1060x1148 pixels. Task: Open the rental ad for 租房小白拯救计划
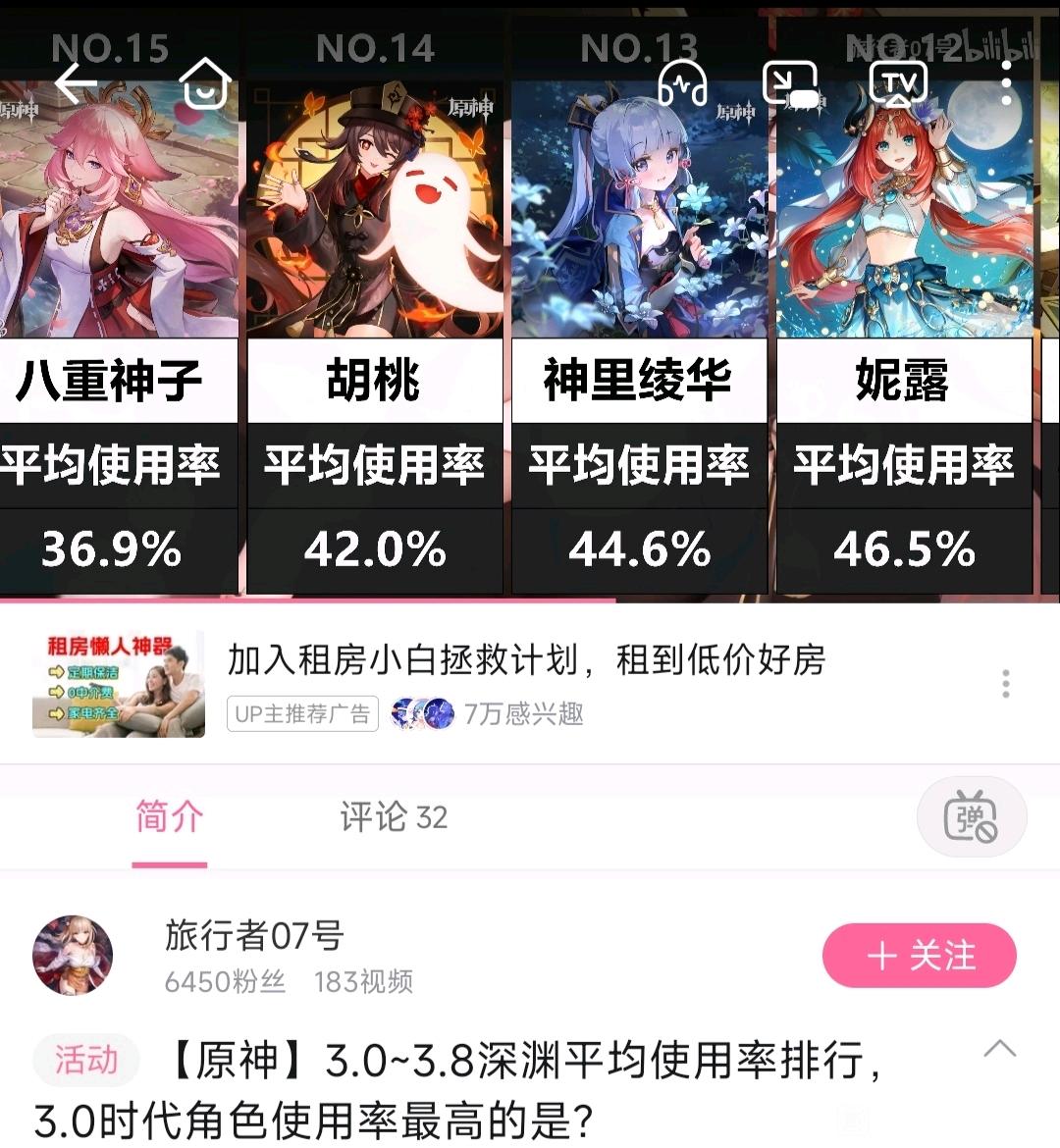point(525,661)
